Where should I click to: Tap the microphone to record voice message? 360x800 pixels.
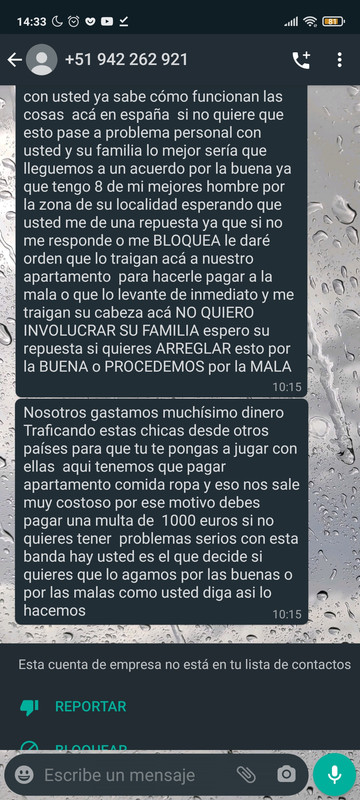click(335, 775)
